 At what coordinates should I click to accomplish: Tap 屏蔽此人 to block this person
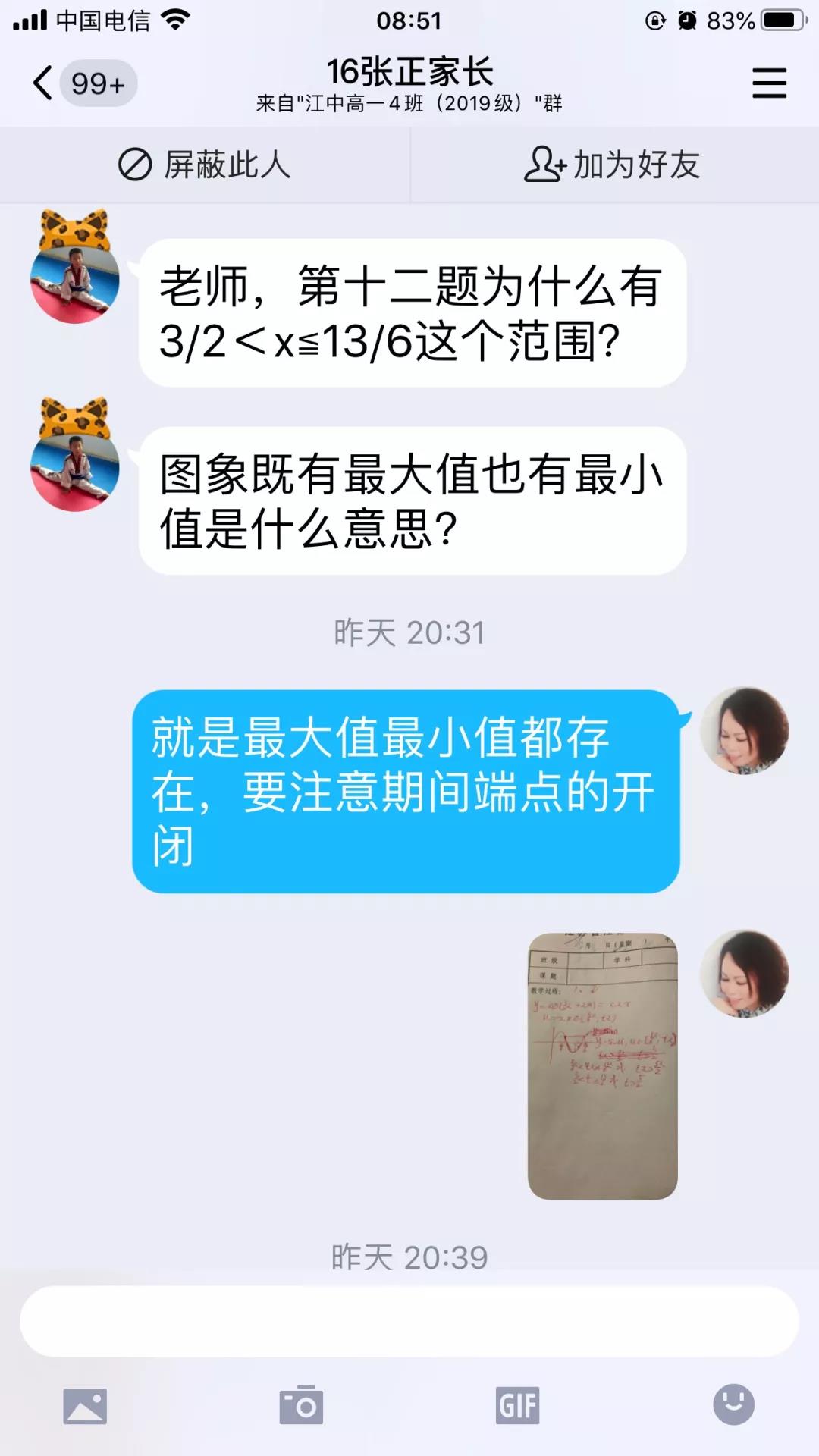(x=205, y=165)
